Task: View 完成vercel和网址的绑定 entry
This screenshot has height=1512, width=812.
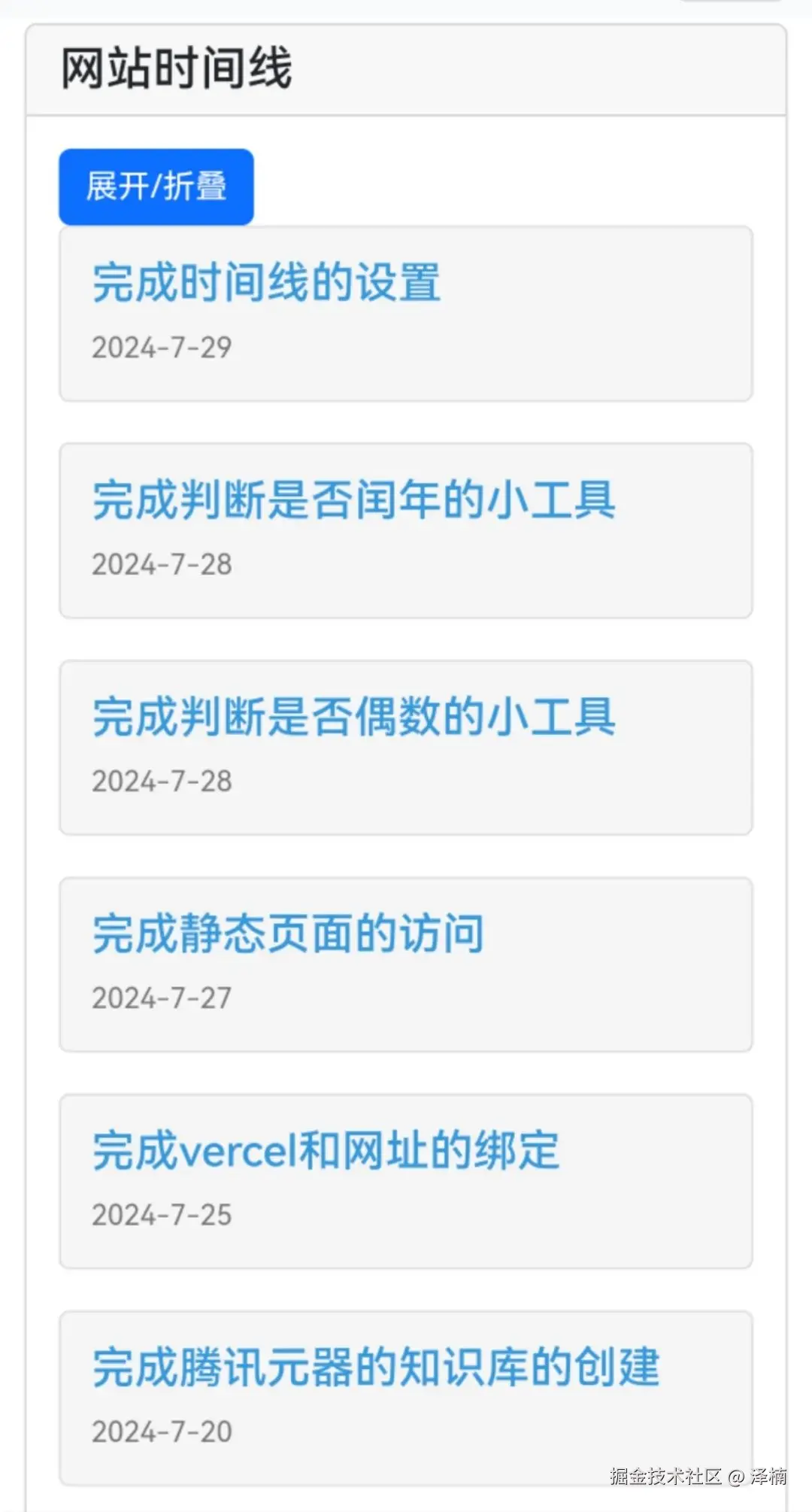Action: (x=326, y=1150)
